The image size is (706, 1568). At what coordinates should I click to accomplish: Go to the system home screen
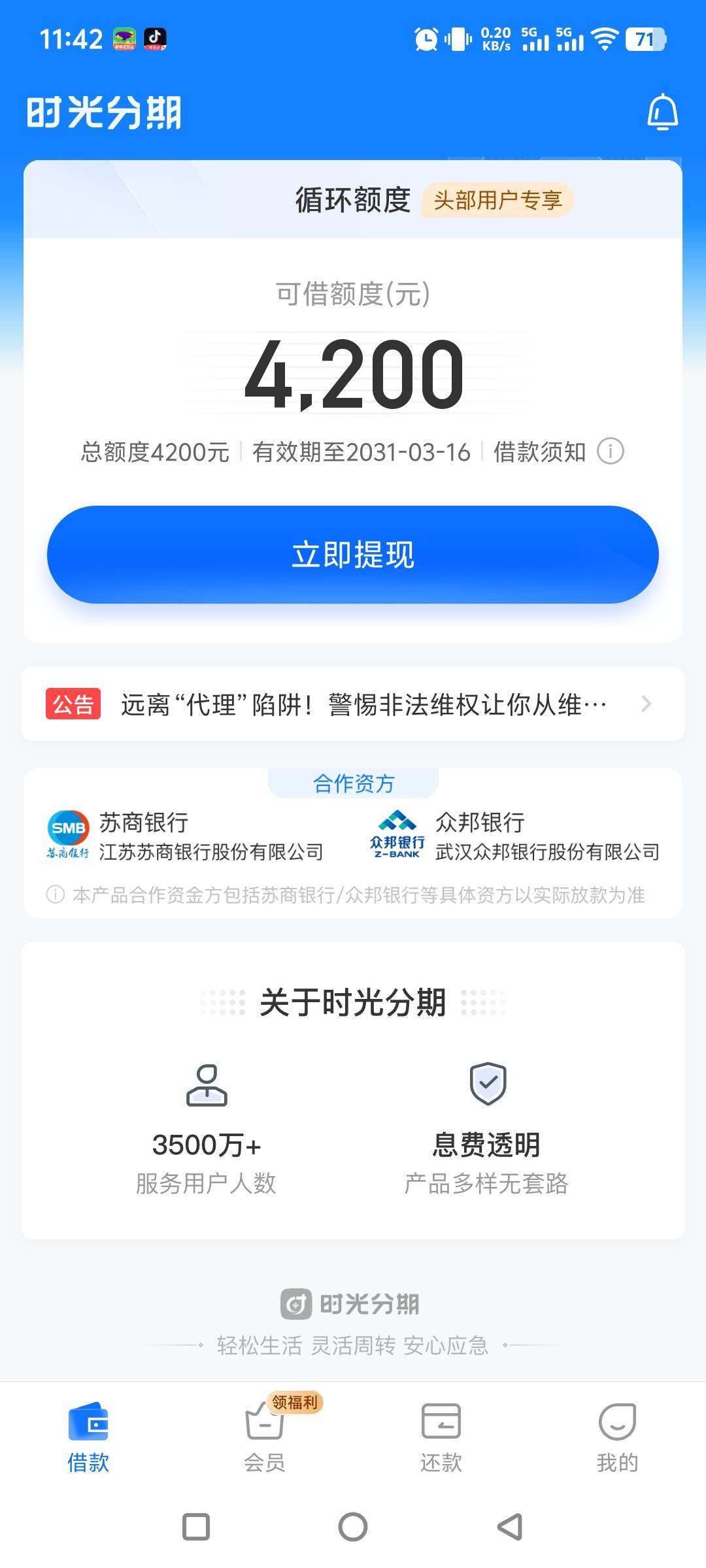[353, 1527]
